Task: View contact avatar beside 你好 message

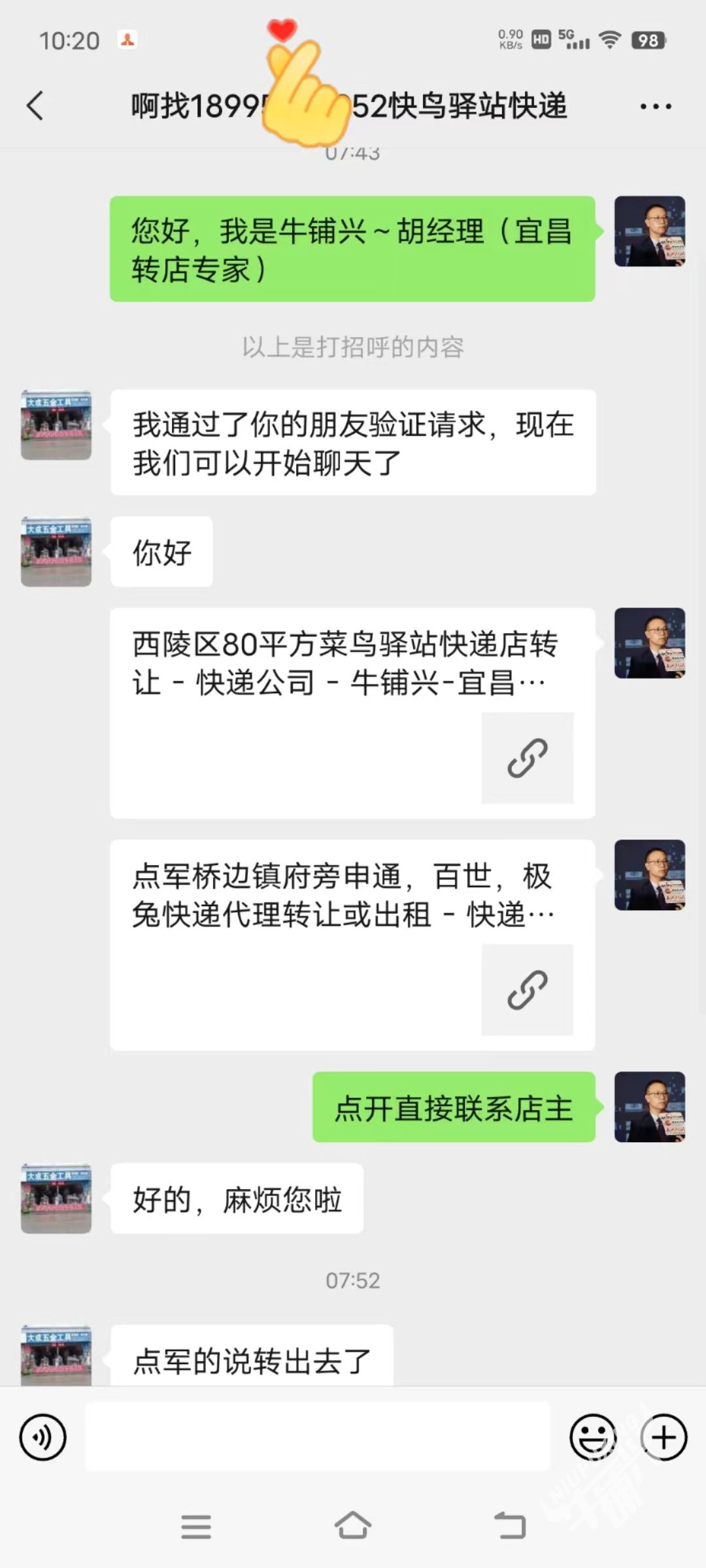Action: click(56, 552)
